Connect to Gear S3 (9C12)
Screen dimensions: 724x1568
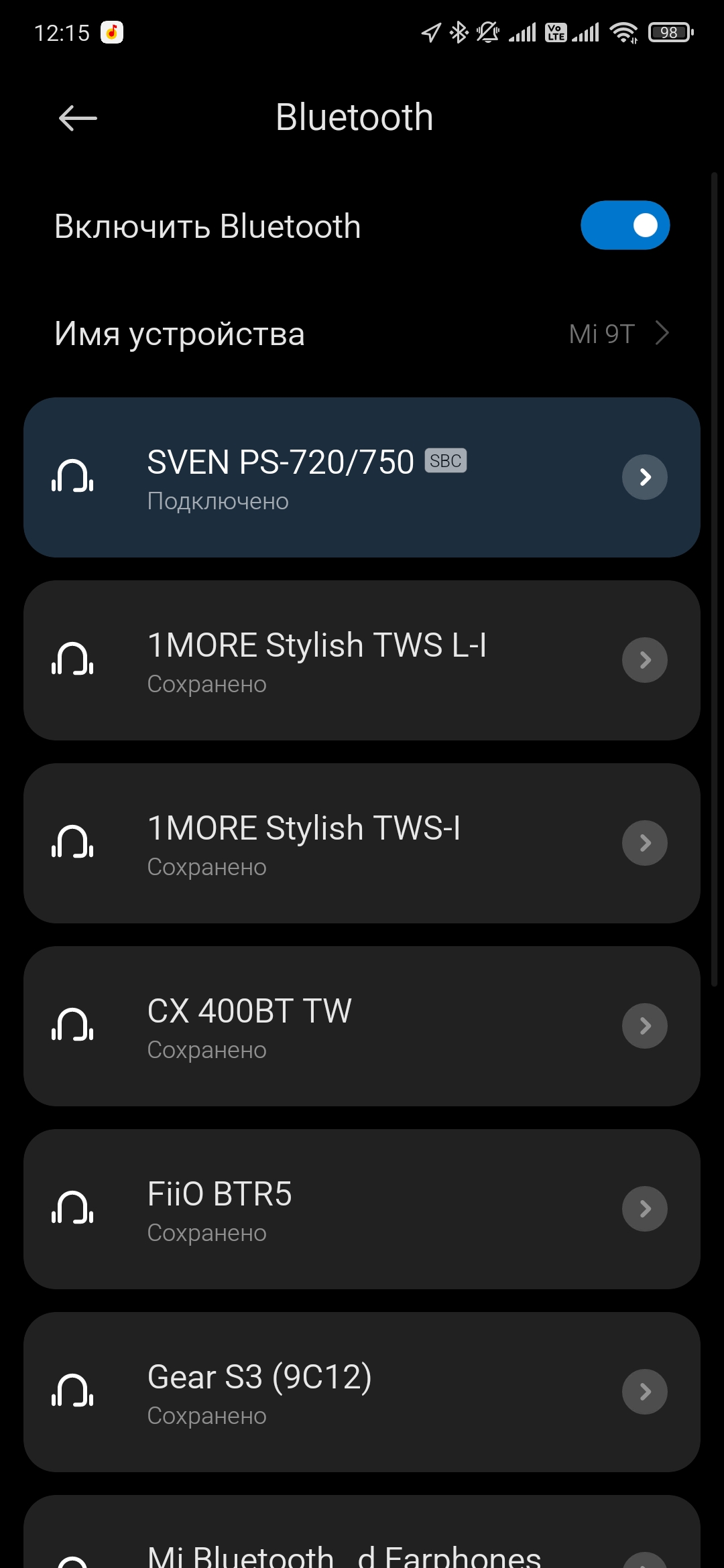click(x=322, y=1392)
